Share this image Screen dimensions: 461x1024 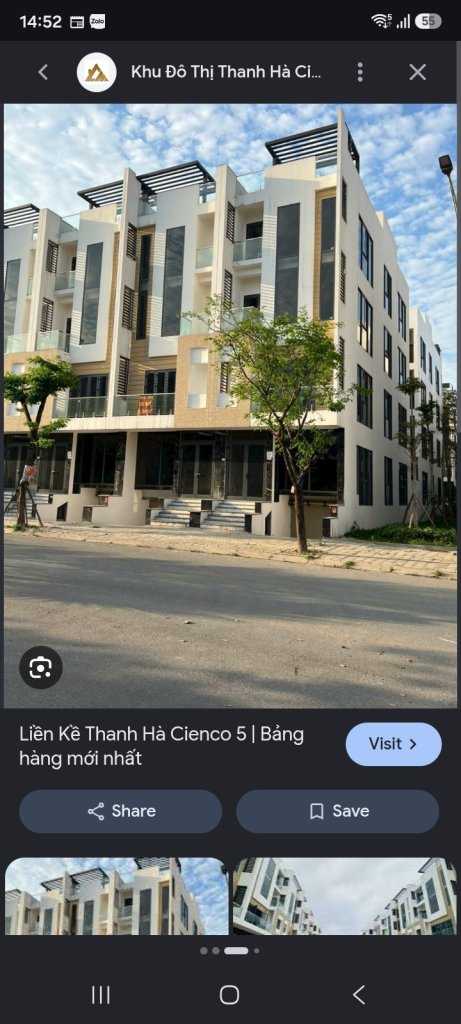tap(121, 811)
